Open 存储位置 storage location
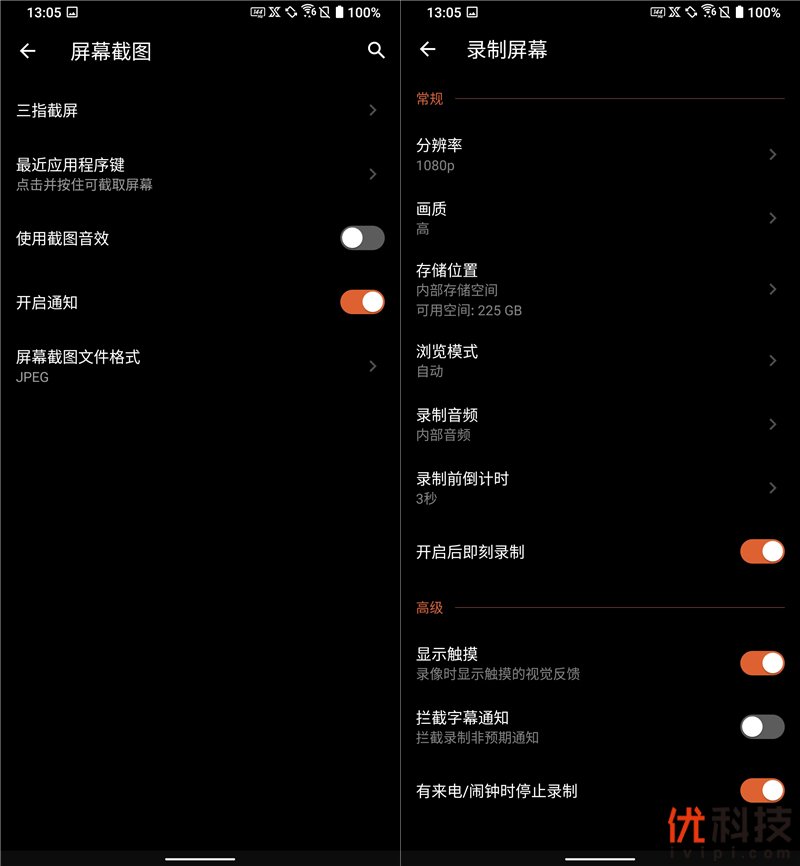The image size is (800, 866). [598, 289]
